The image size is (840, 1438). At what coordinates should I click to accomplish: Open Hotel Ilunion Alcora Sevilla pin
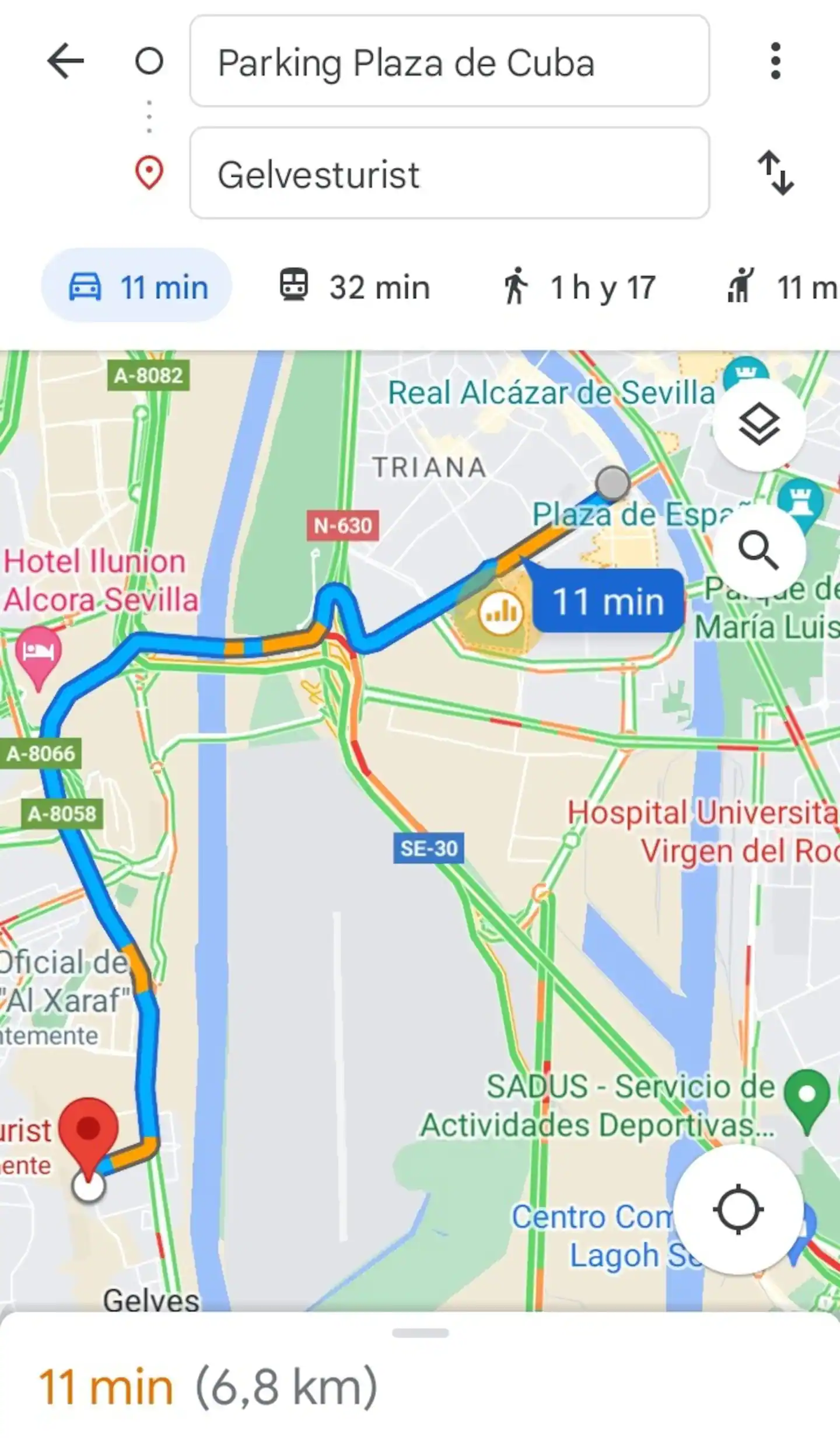tap(38, 654)
